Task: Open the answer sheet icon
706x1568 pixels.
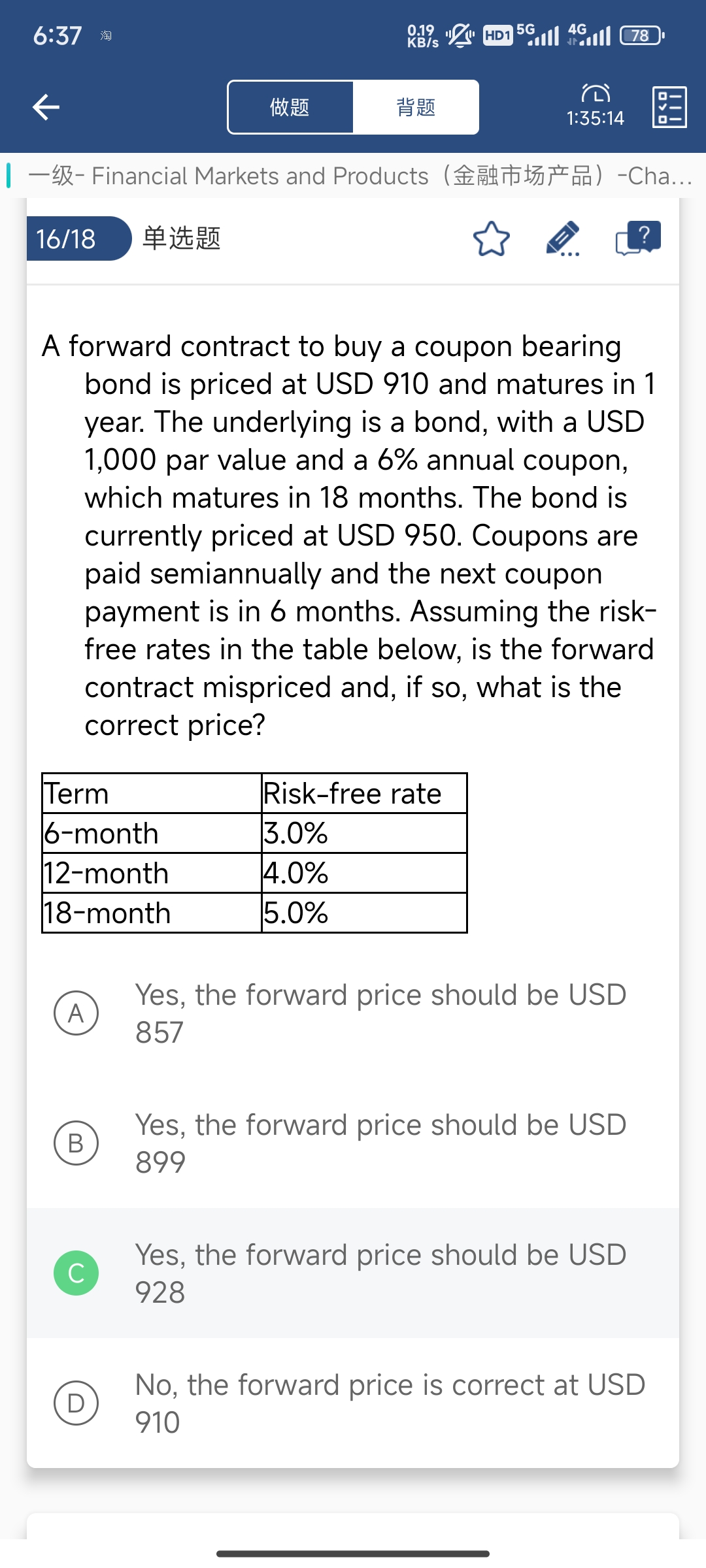Action: [669, 107]
